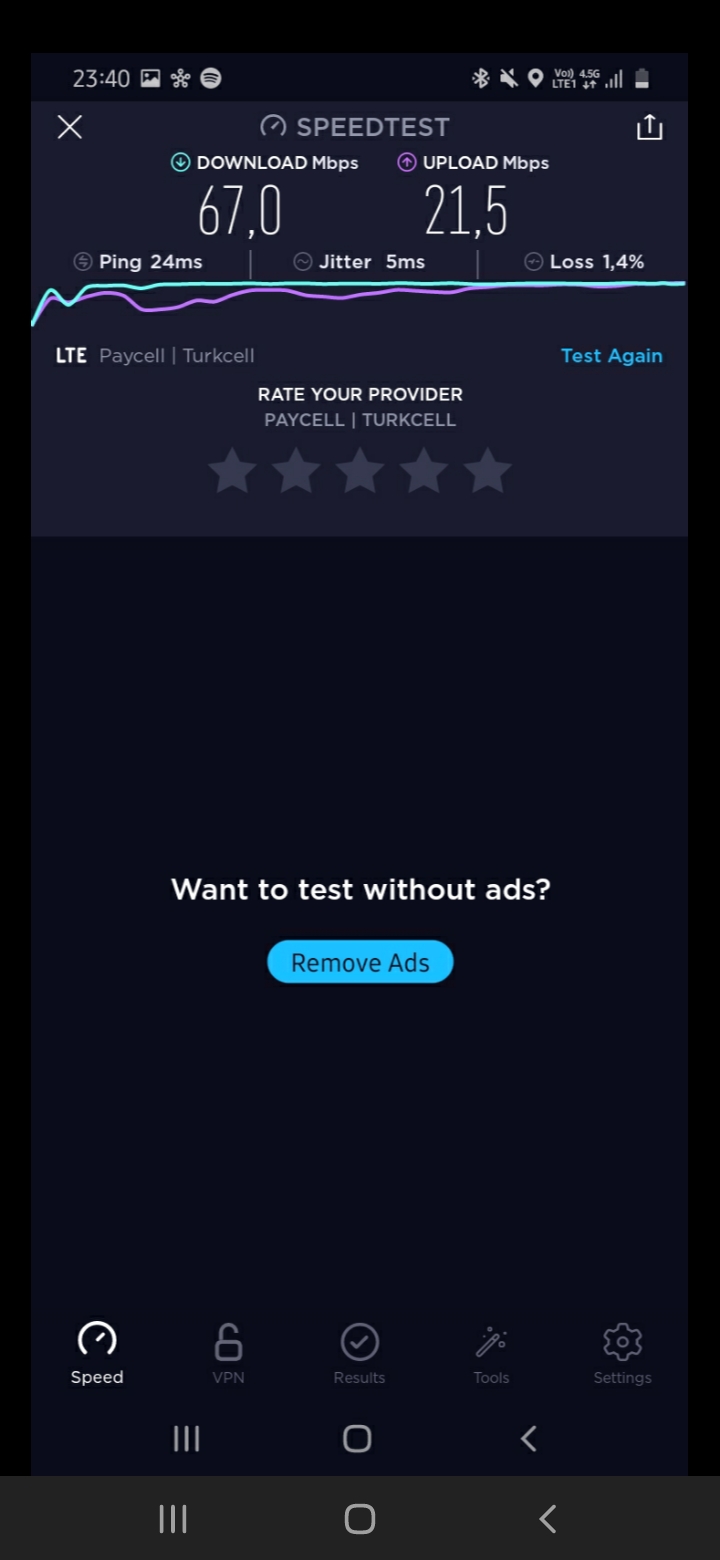Open the Settings tab
720x1560 pixels.
tap(622, 1354)
